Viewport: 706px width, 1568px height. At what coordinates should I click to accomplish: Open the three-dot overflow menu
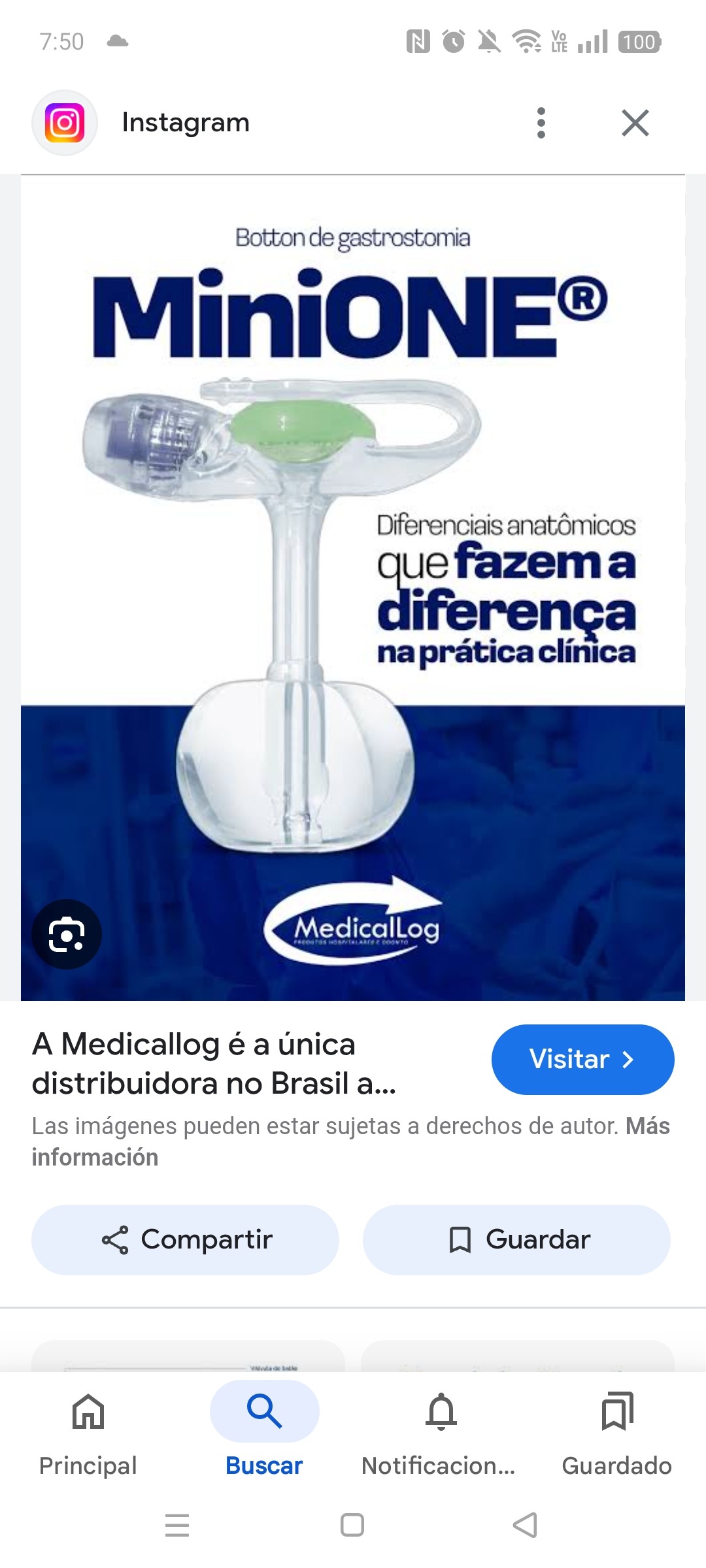(x=541, y=123)
